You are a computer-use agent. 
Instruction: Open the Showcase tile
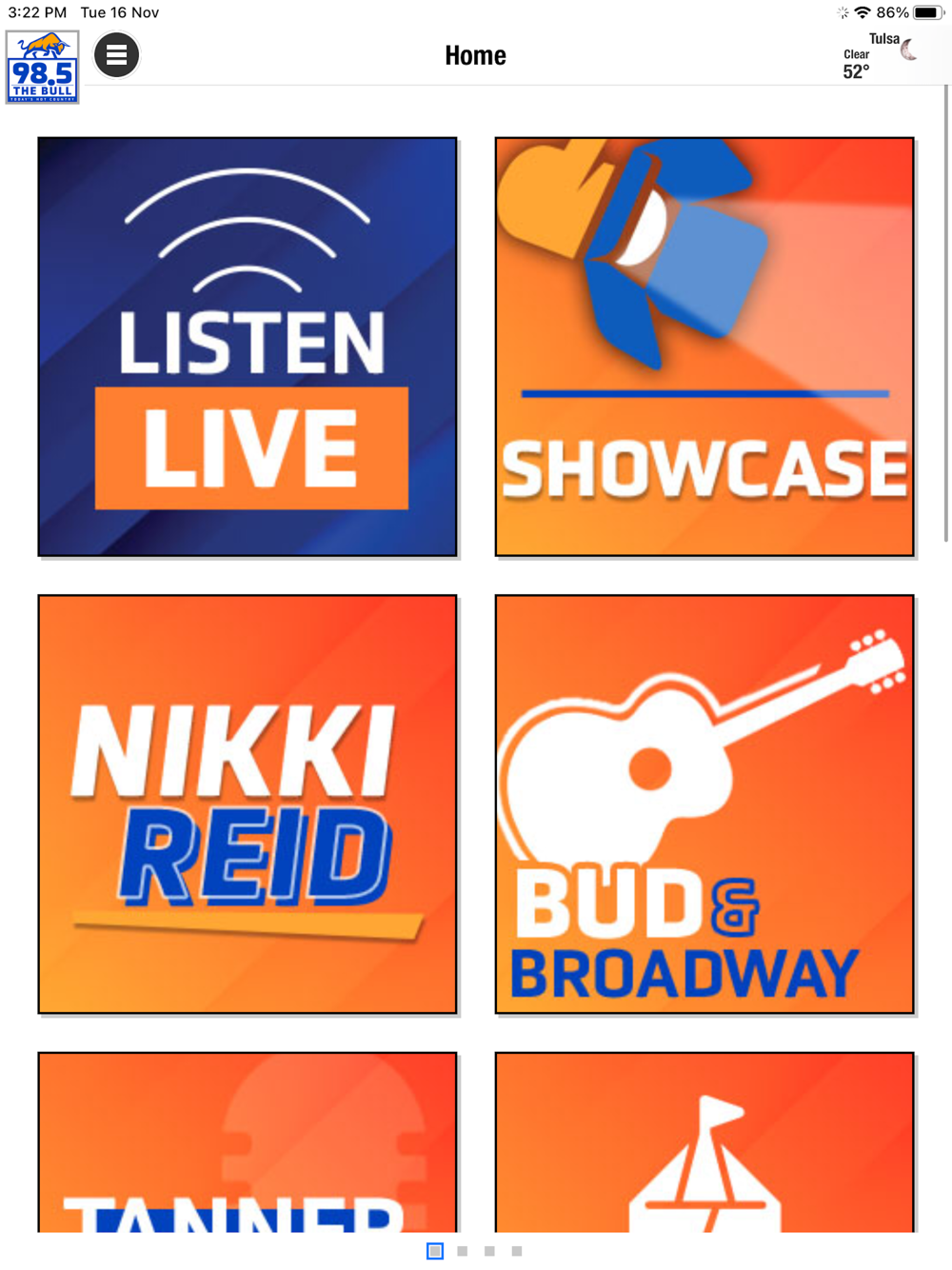pyautogui.click(x=704, y=347)
